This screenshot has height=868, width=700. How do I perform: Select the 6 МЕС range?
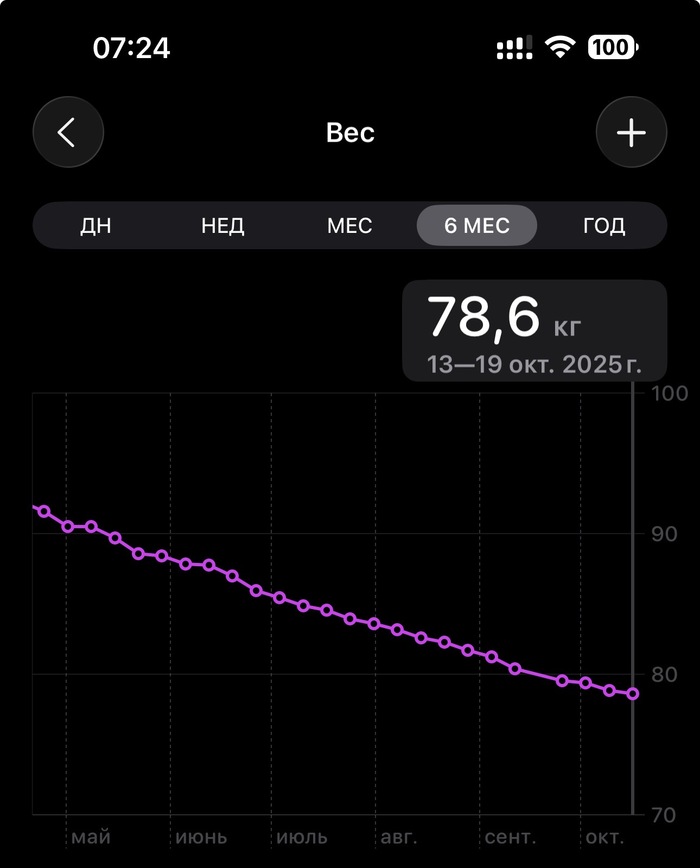tap(476, 225)
